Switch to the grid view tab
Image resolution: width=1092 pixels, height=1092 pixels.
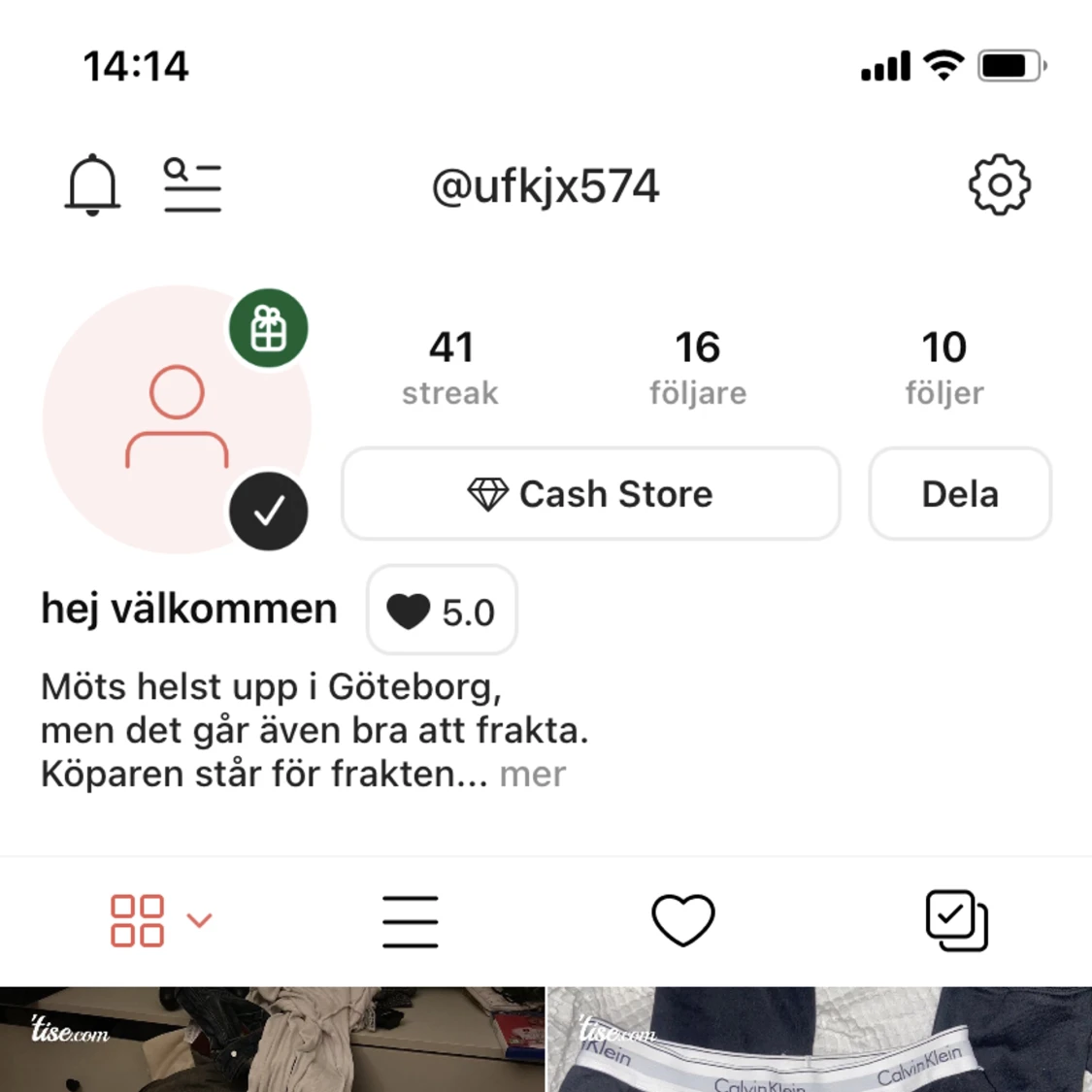point(138,920)
